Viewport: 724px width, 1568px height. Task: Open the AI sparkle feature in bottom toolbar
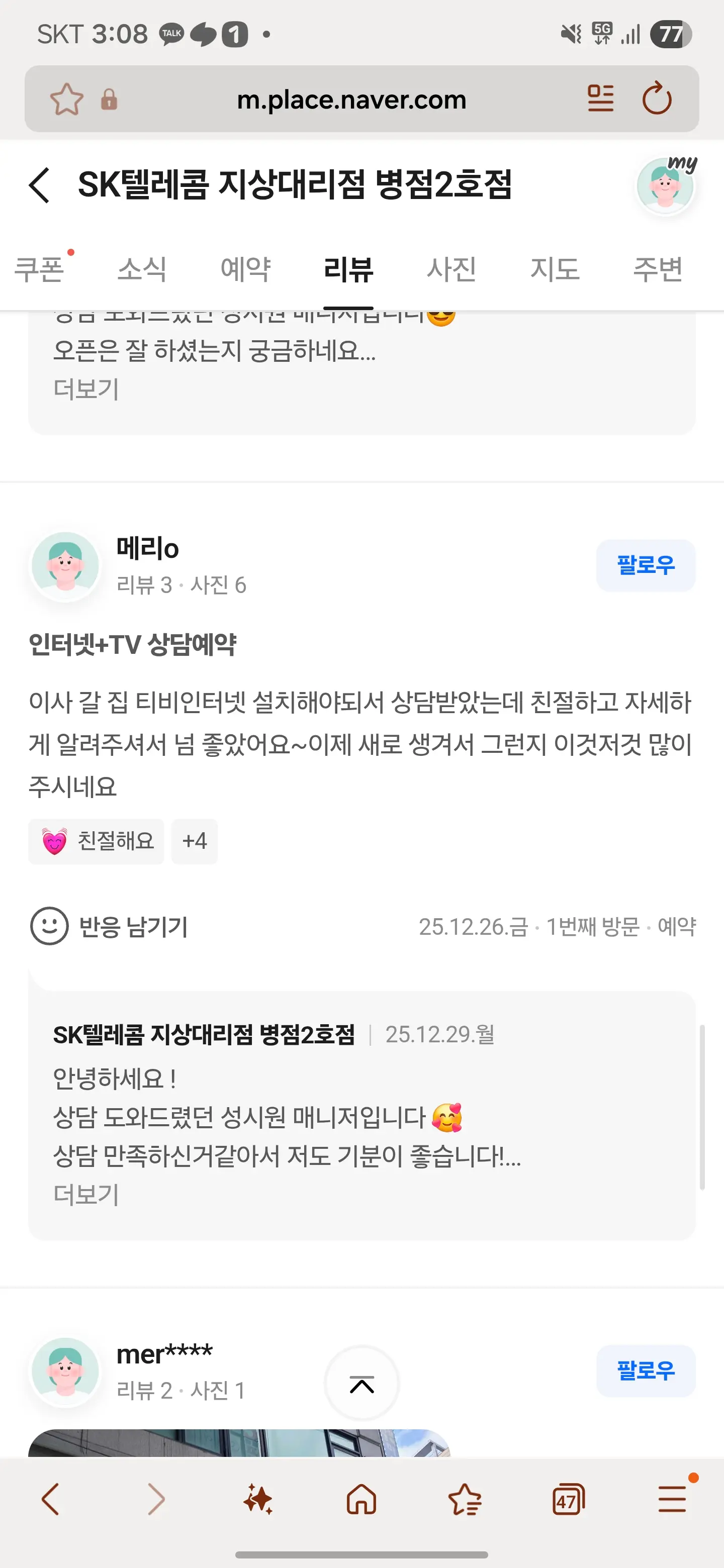259,1501
